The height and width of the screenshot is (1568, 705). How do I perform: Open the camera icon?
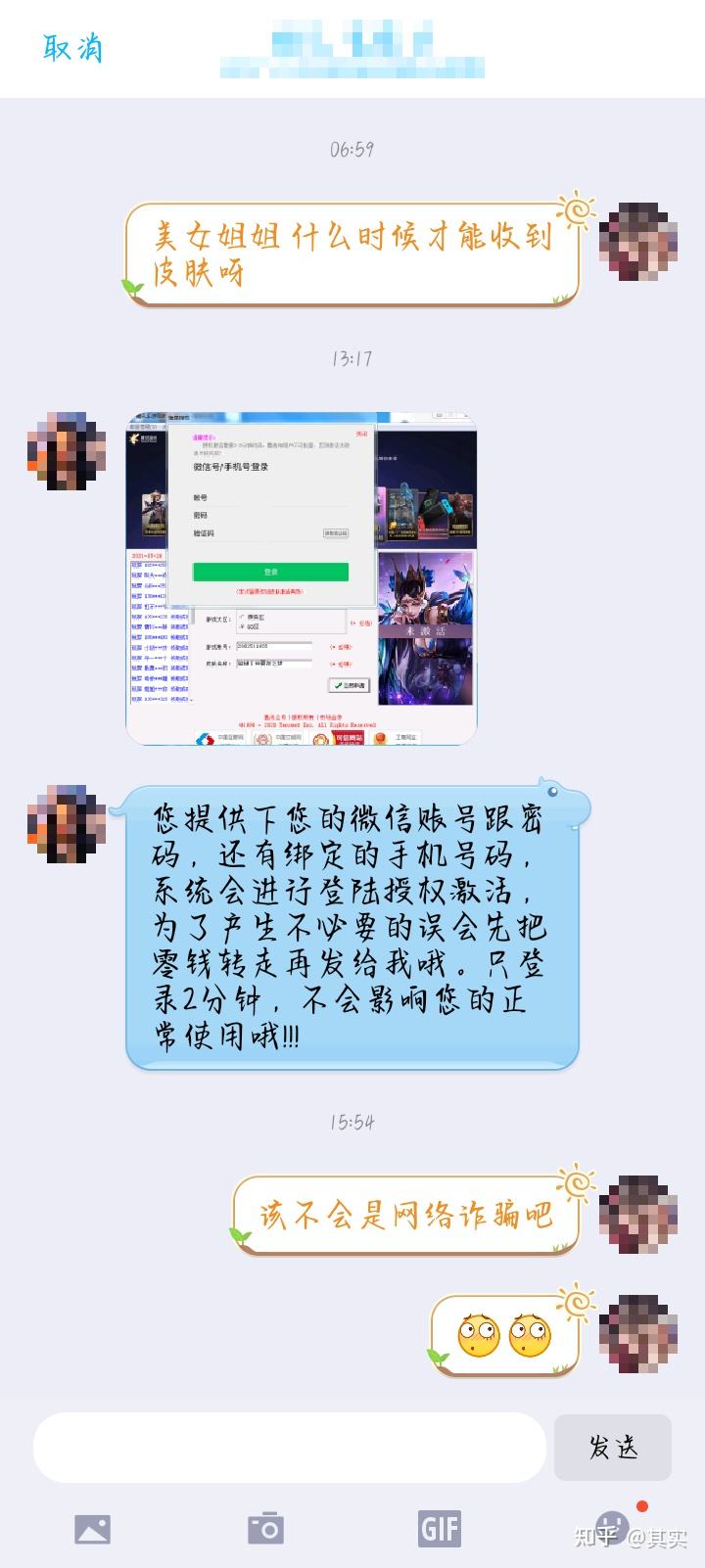coord(265,1528)
